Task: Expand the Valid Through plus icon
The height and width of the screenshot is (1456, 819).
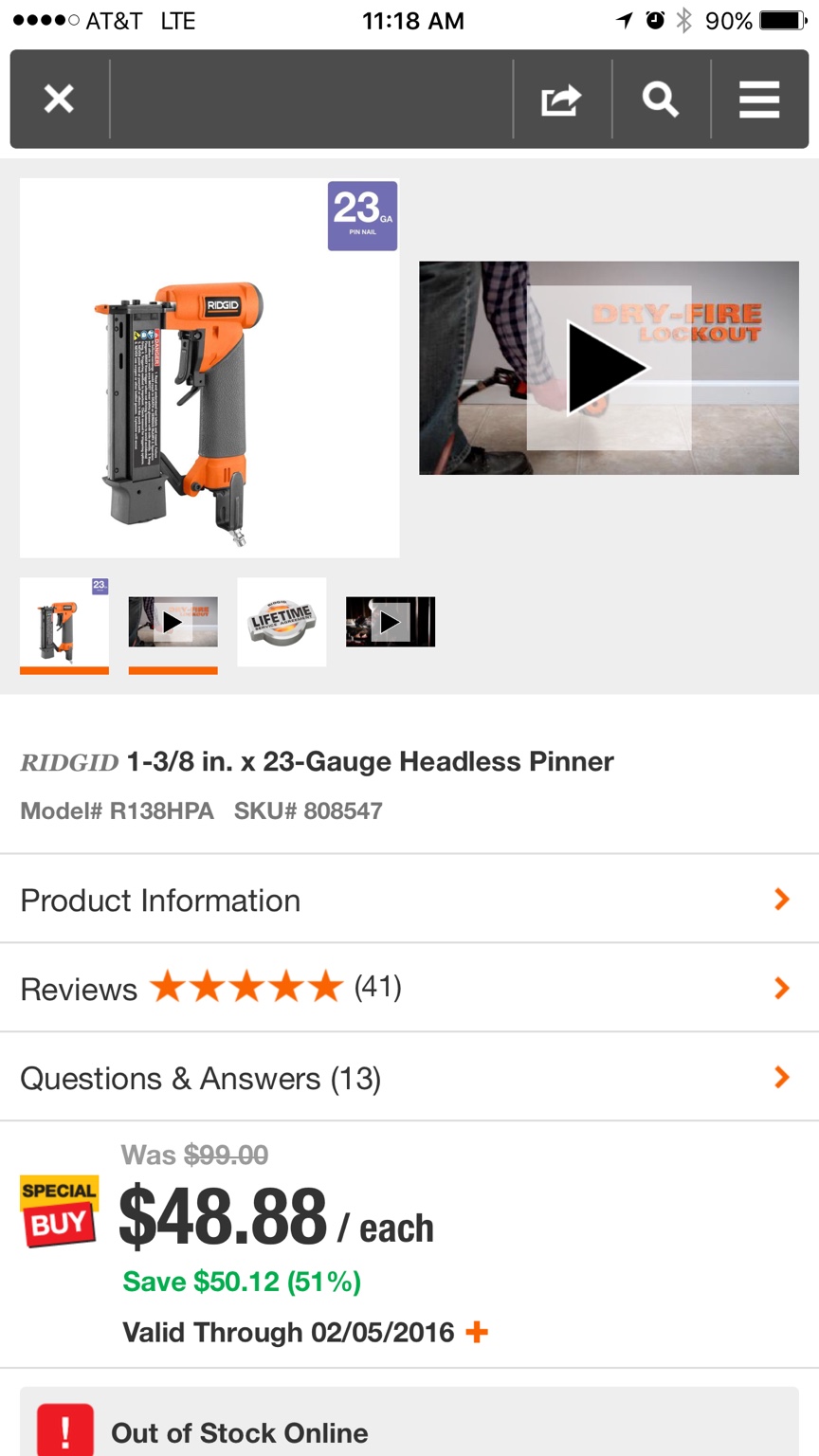Action: click(x=477, y=1332)
